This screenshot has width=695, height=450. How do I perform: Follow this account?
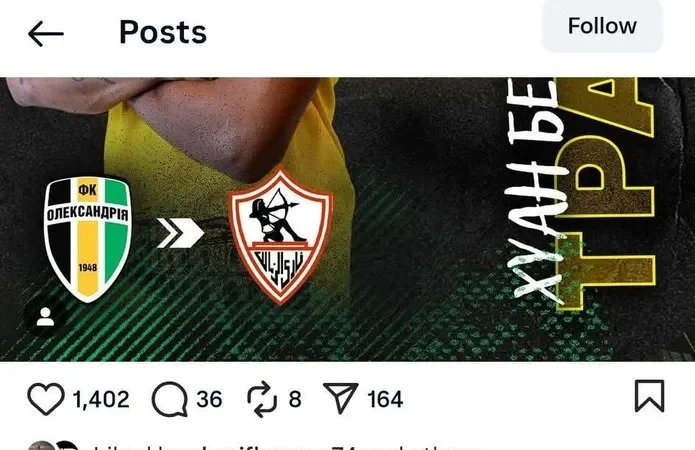pyautogui.click(x=602, y=26)
